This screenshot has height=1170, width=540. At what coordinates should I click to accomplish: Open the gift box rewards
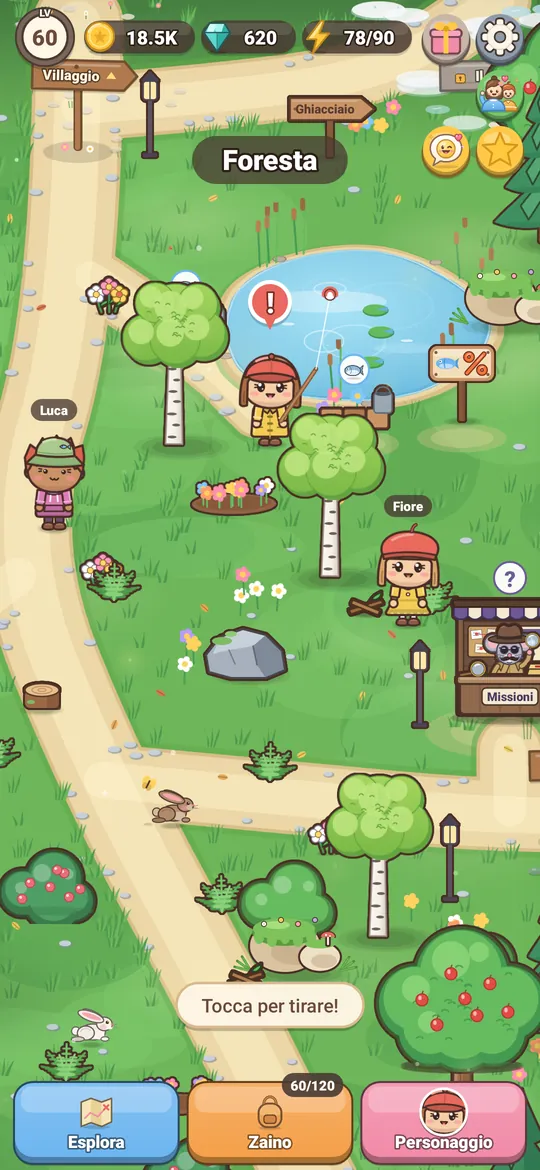(445, 39)
